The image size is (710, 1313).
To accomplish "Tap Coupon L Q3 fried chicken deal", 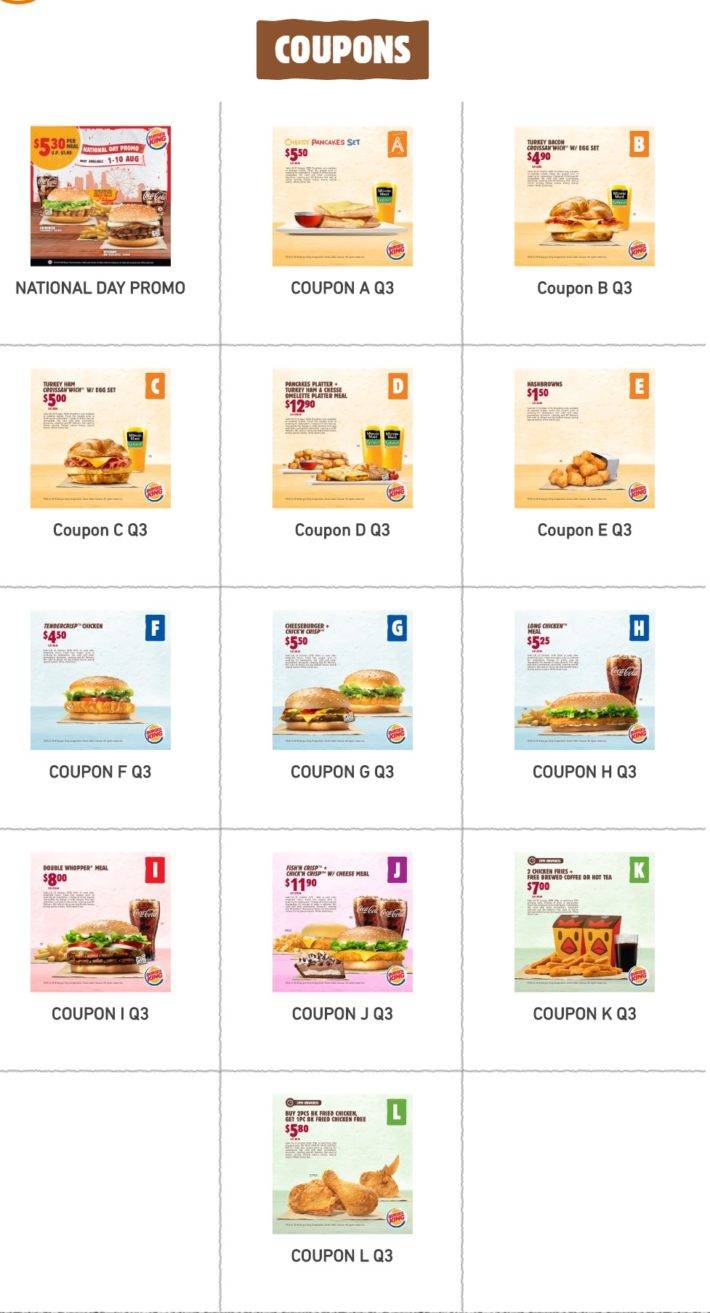I will click(x=342, y=1164).
